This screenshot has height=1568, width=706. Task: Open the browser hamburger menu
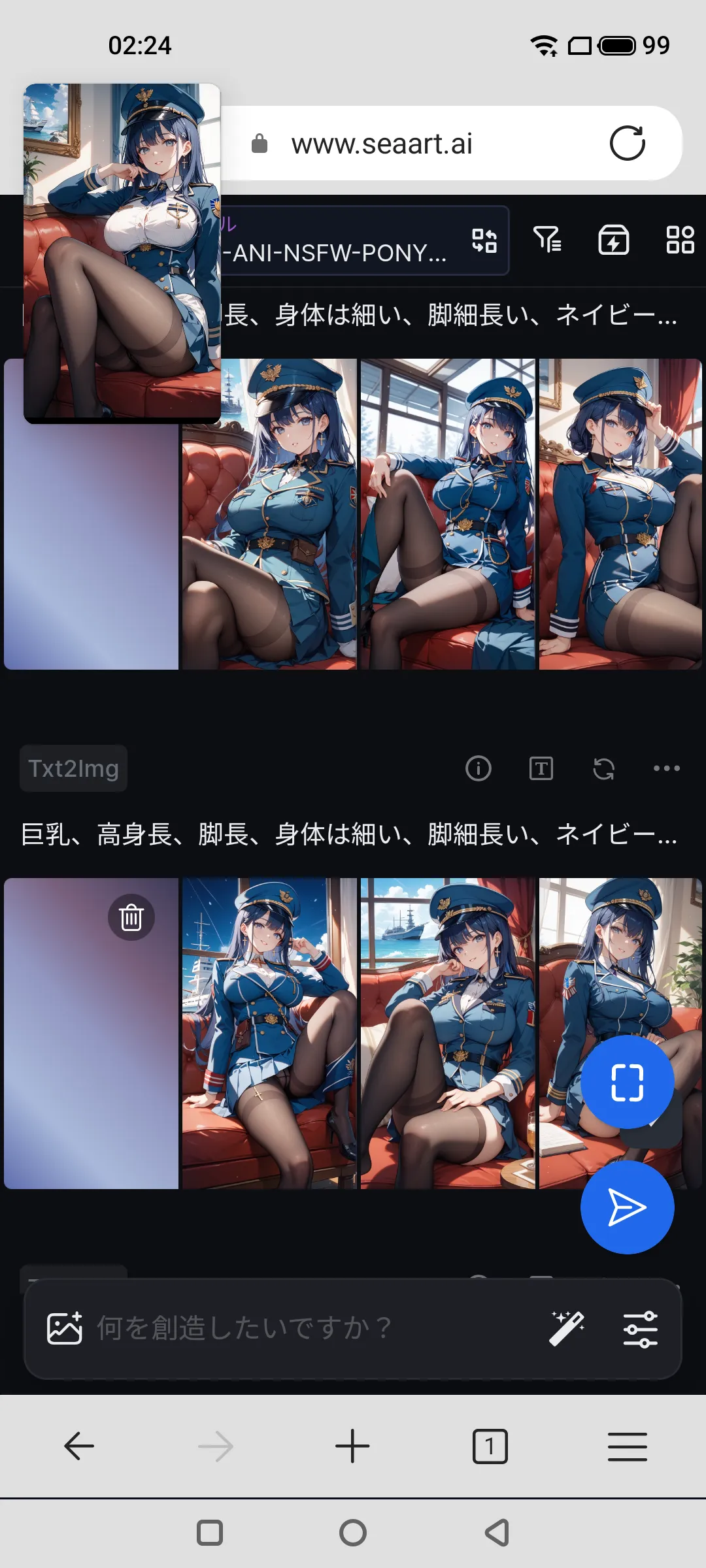pos(627,1446)
